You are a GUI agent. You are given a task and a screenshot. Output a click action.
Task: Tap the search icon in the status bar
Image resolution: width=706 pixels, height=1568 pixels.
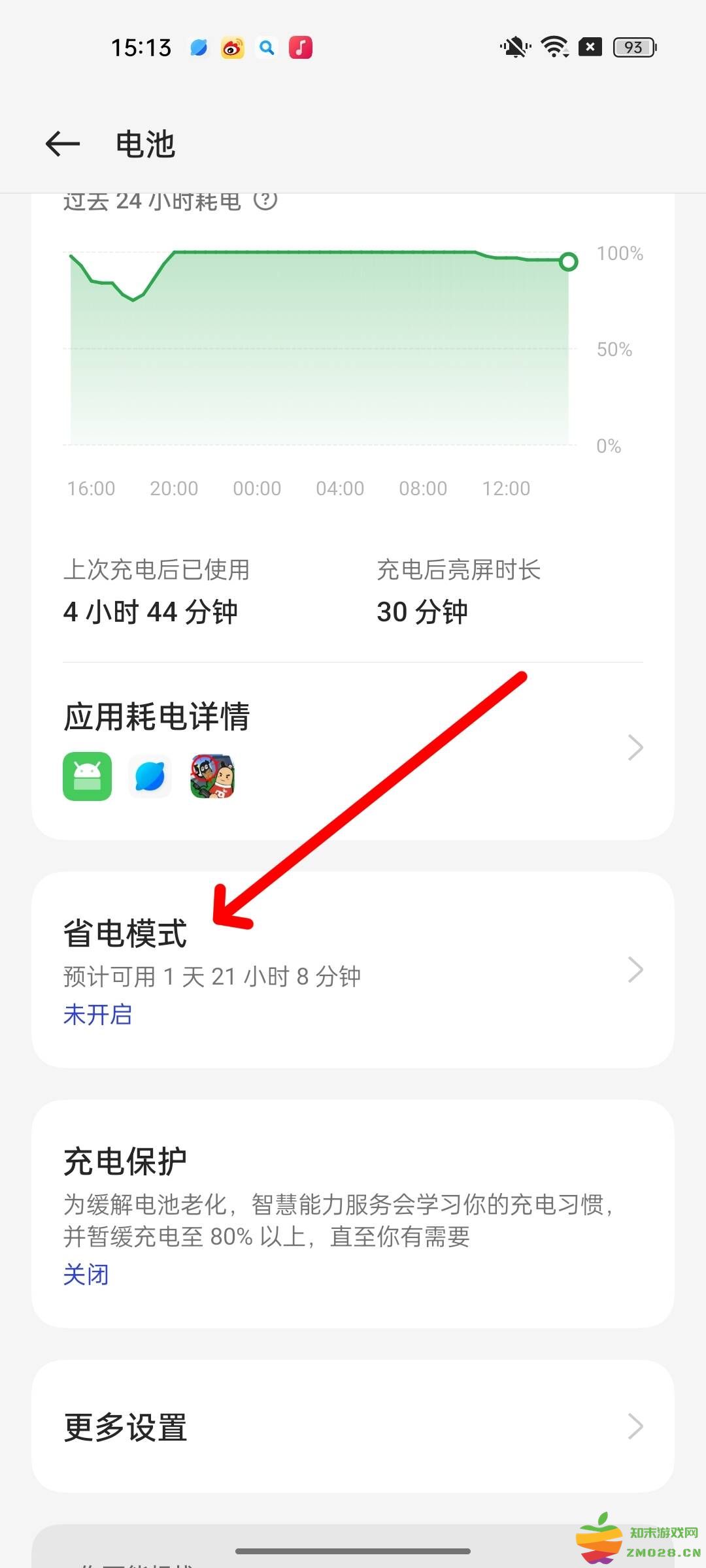point(267,47)
